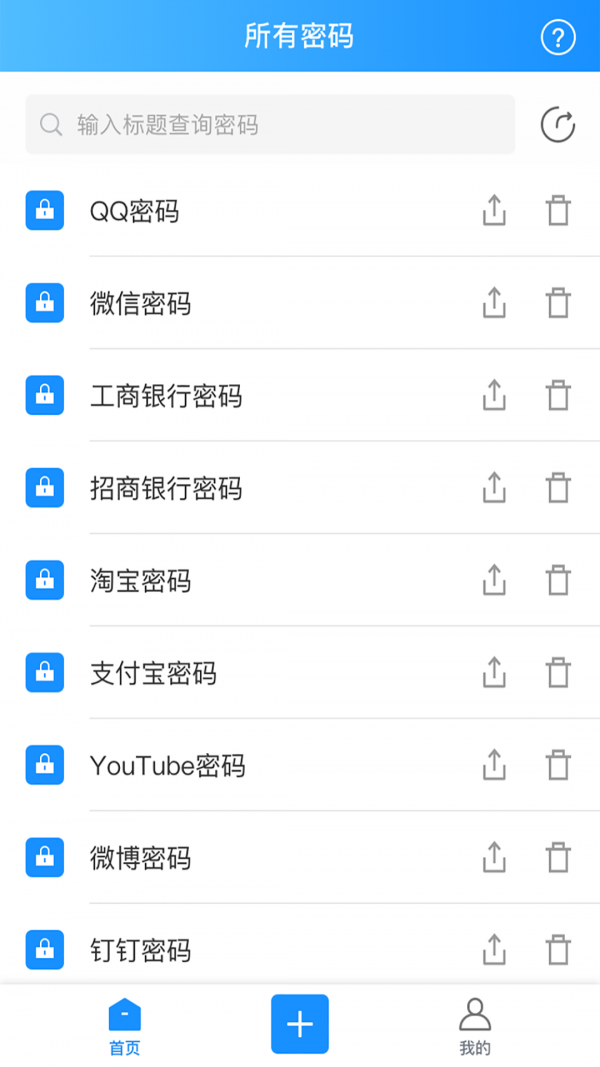This screenshot has height=1067, width=600.
Task: Share the 微信密码 entry
Action: point(494,303)
